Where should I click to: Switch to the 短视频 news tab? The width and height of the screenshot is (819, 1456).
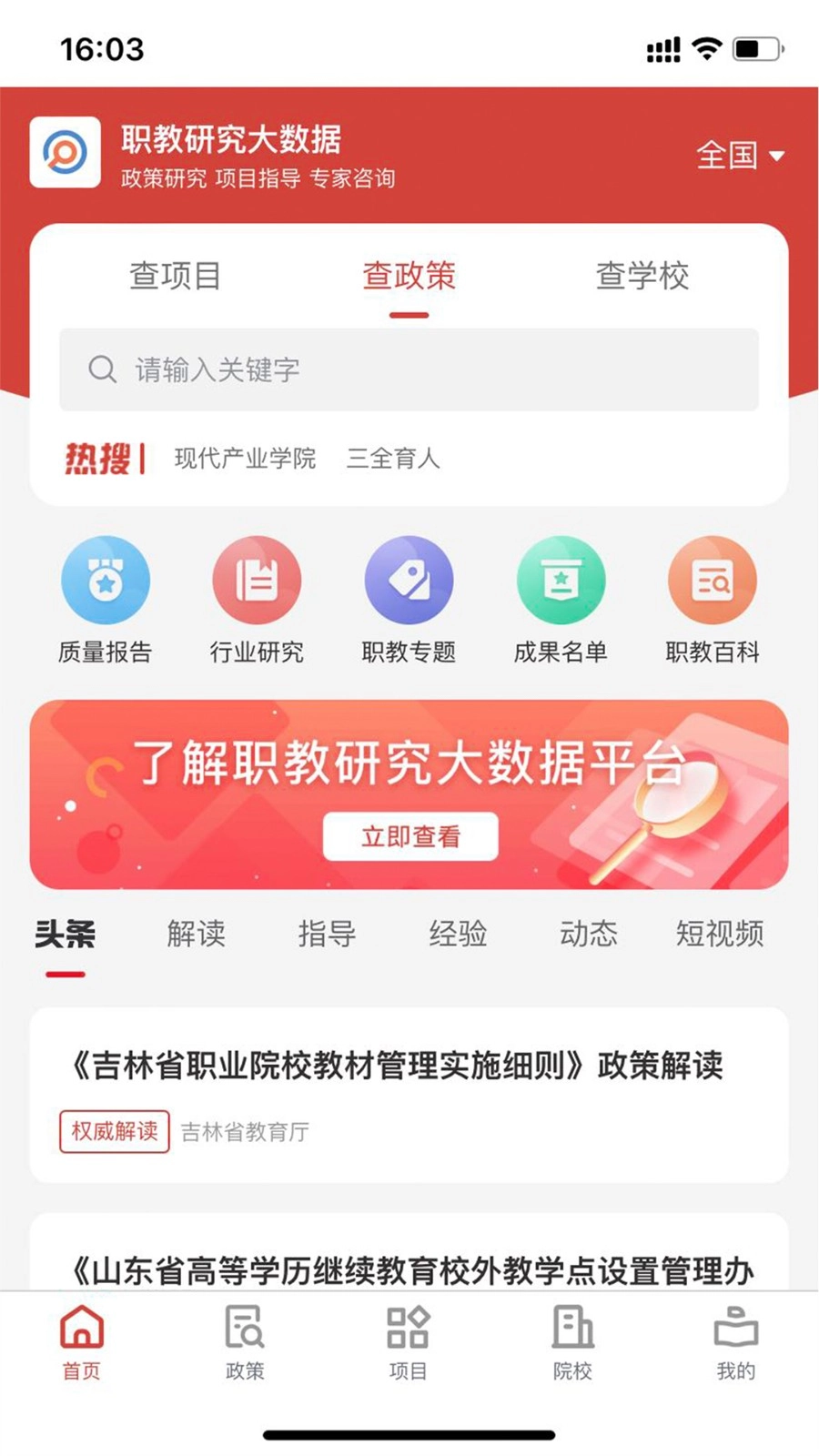(719, 934)
